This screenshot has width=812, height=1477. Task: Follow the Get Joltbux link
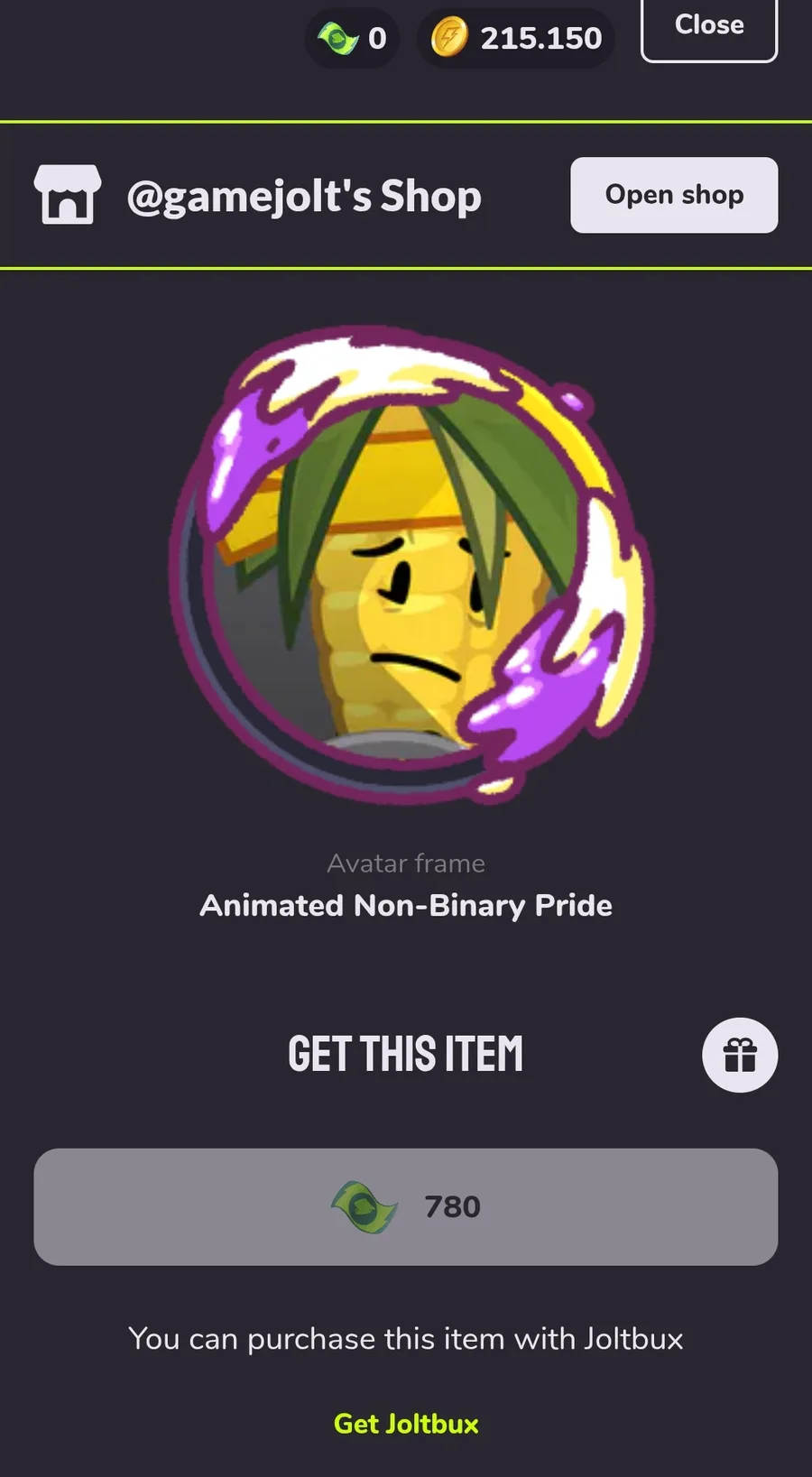coord(406,1424)
